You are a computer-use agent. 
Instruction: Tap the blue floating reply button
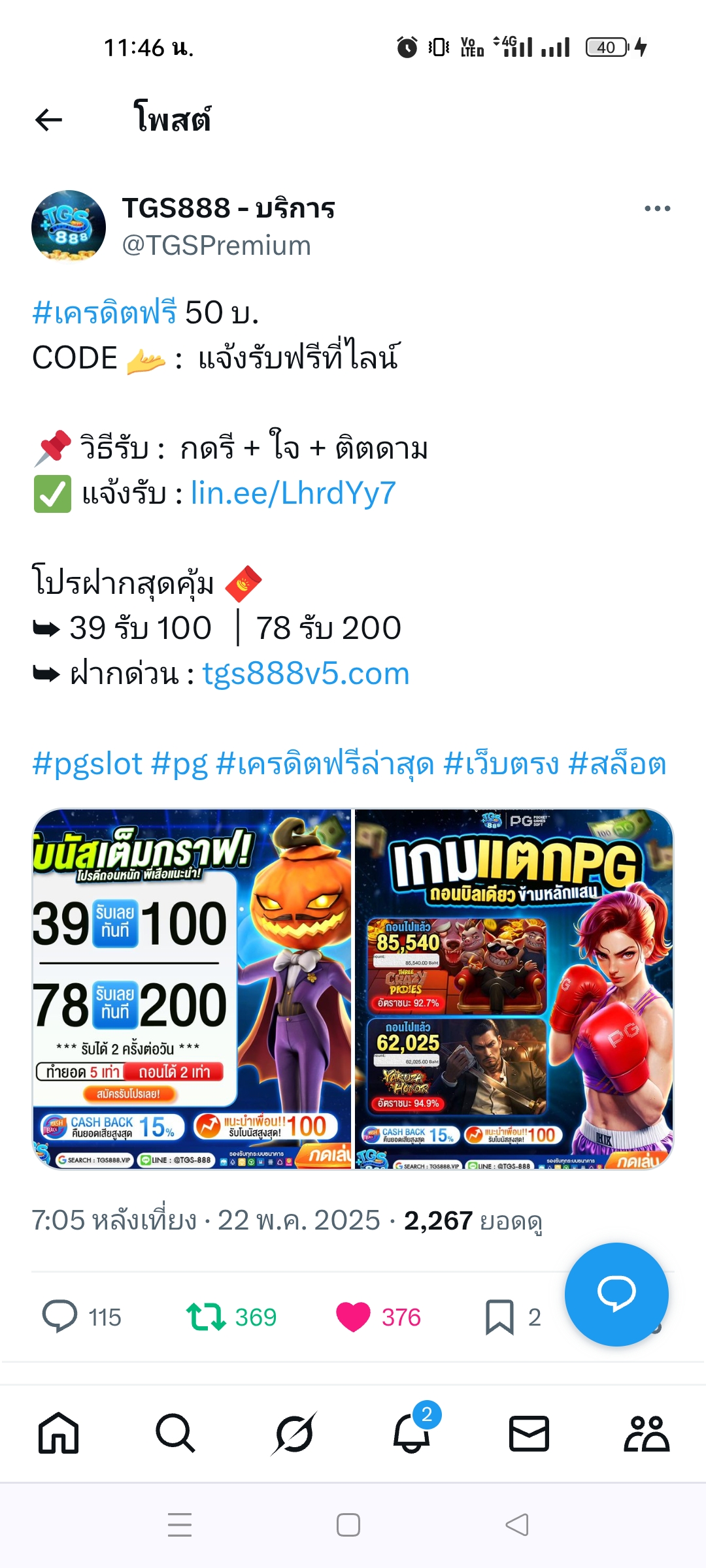(x=616, y=1294)
